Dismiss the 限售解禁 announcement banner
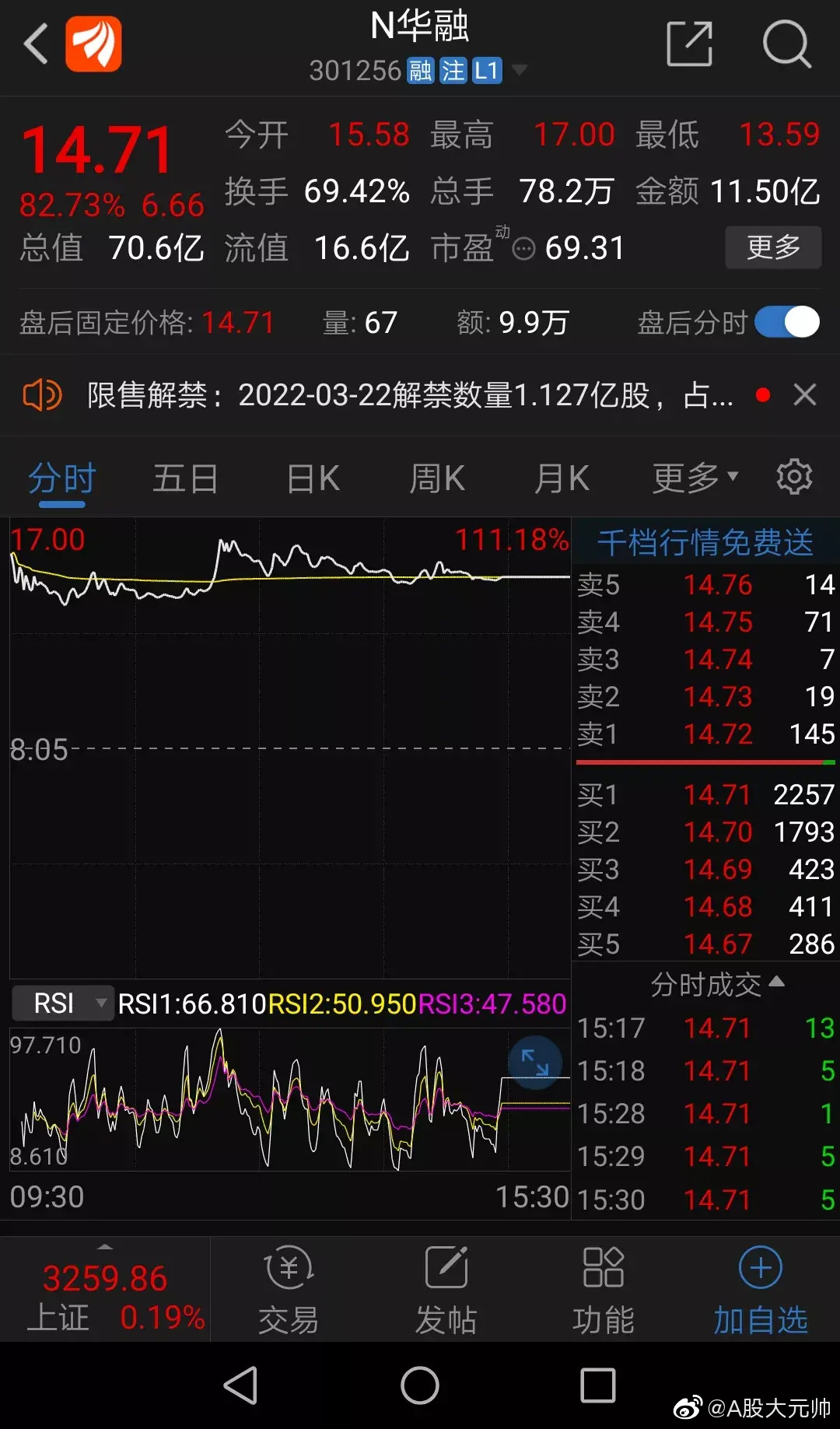Viewport: 840px width, 1429px height. (x=805, y=395)
